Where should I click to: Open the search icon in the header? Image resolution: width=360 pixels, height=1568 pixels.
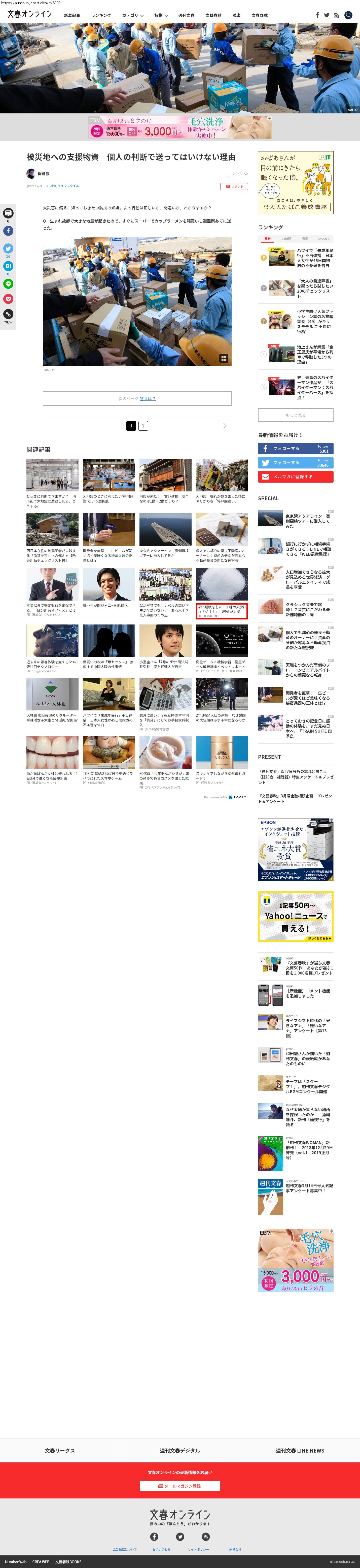348,15
